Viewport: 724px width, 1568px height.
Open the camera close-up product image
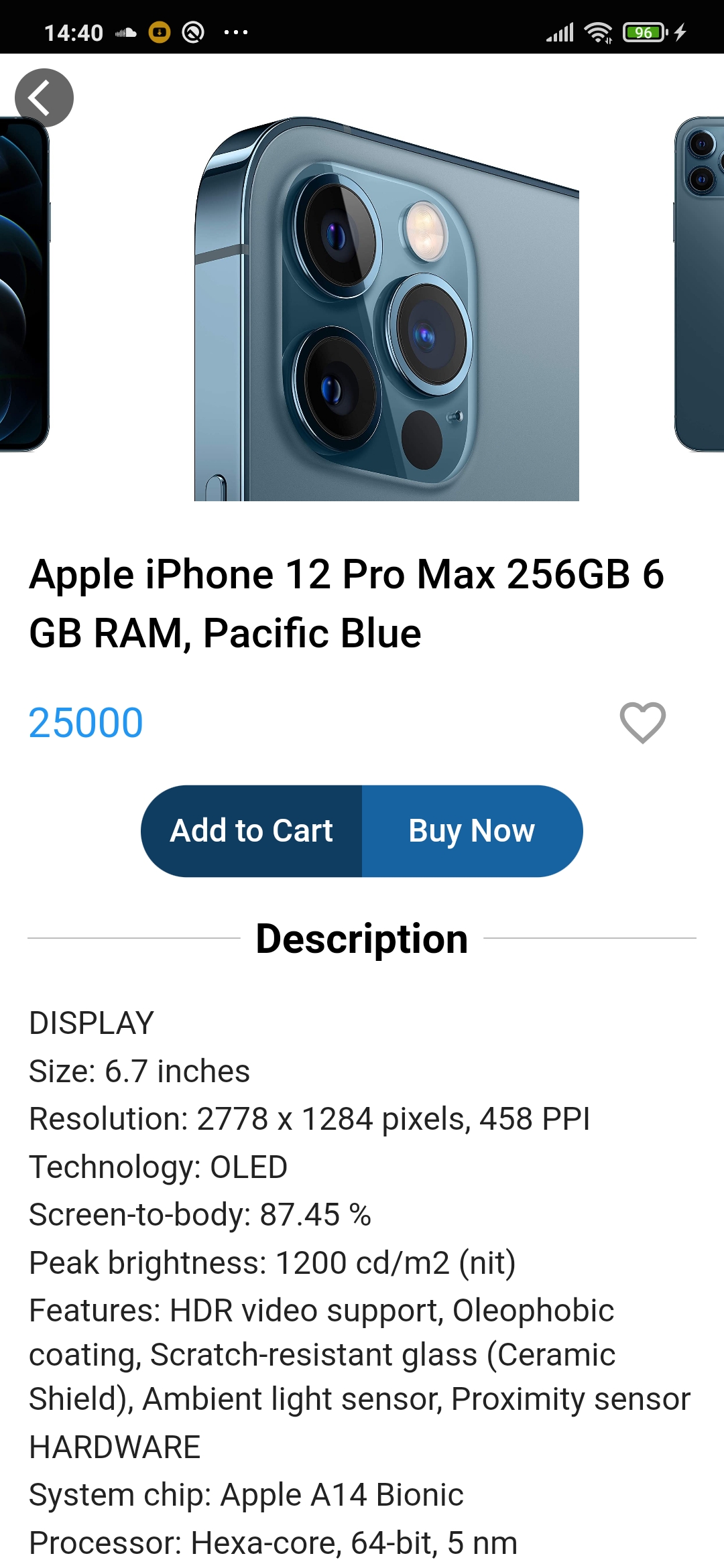coord(386,309)
